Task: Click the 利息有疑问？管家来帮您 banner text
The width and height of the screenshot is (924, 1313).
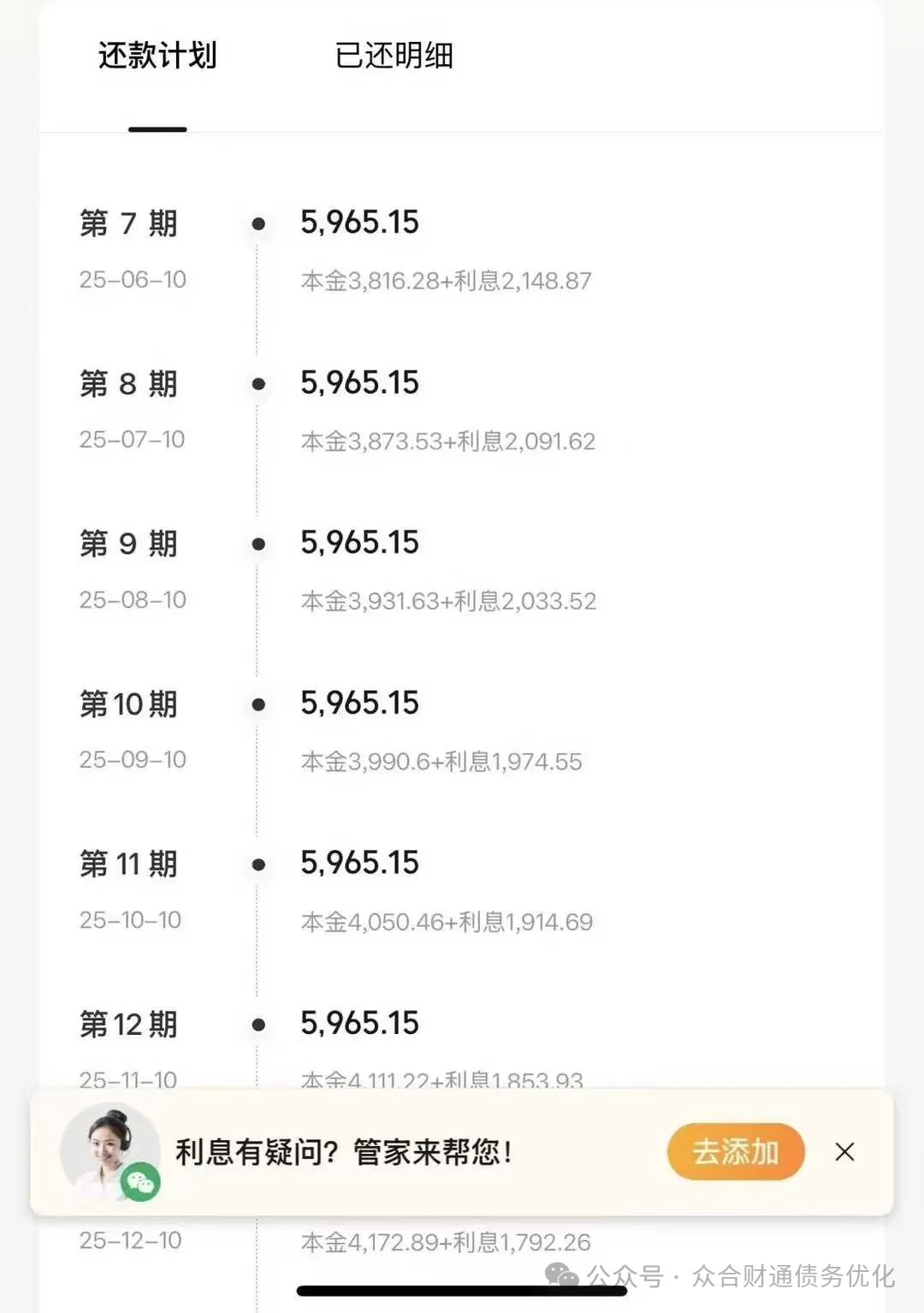Action: point(346,1150)
